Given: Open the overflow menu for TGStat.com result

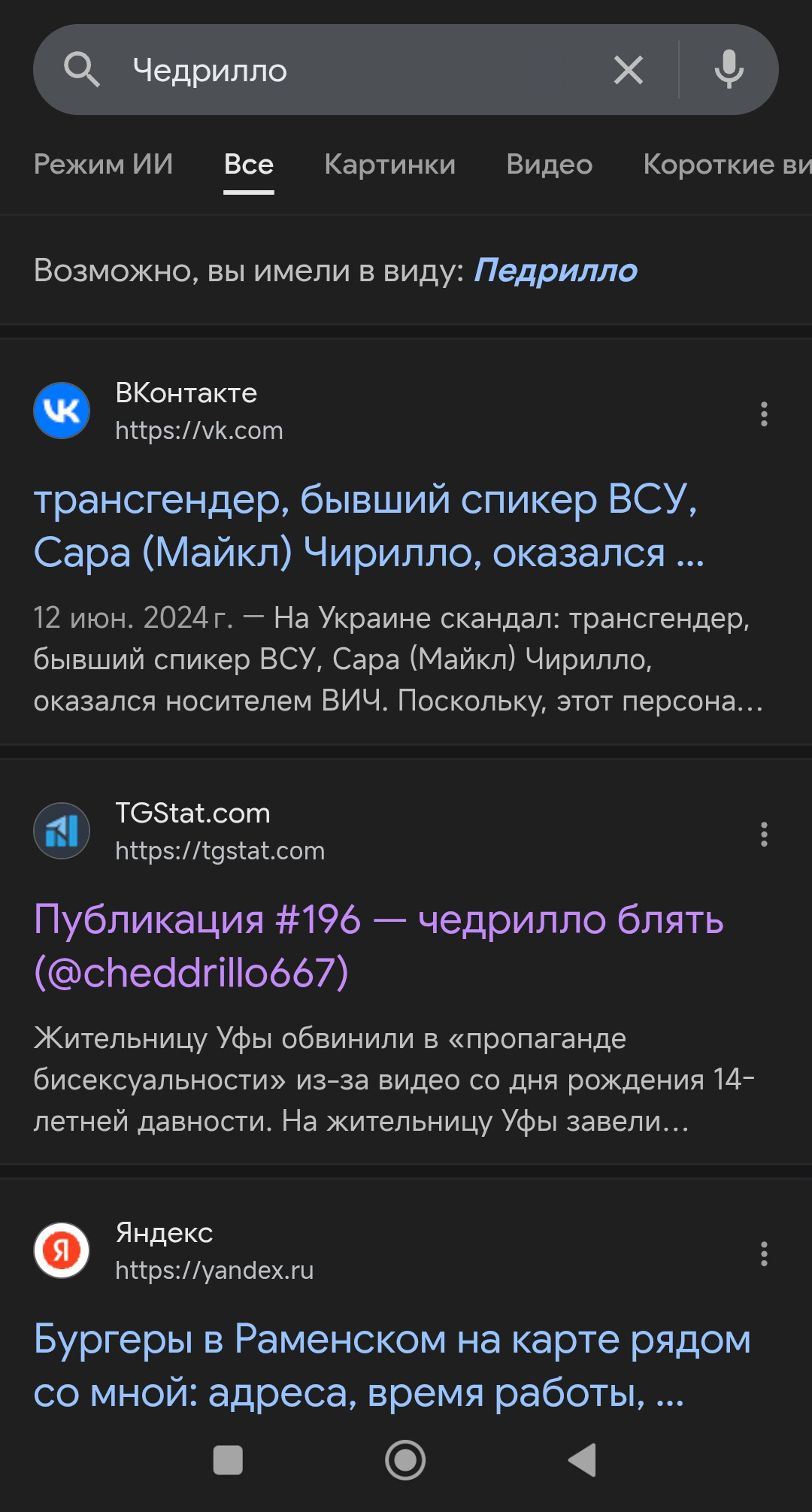Looking at the screenshot, I should [764, 834].
